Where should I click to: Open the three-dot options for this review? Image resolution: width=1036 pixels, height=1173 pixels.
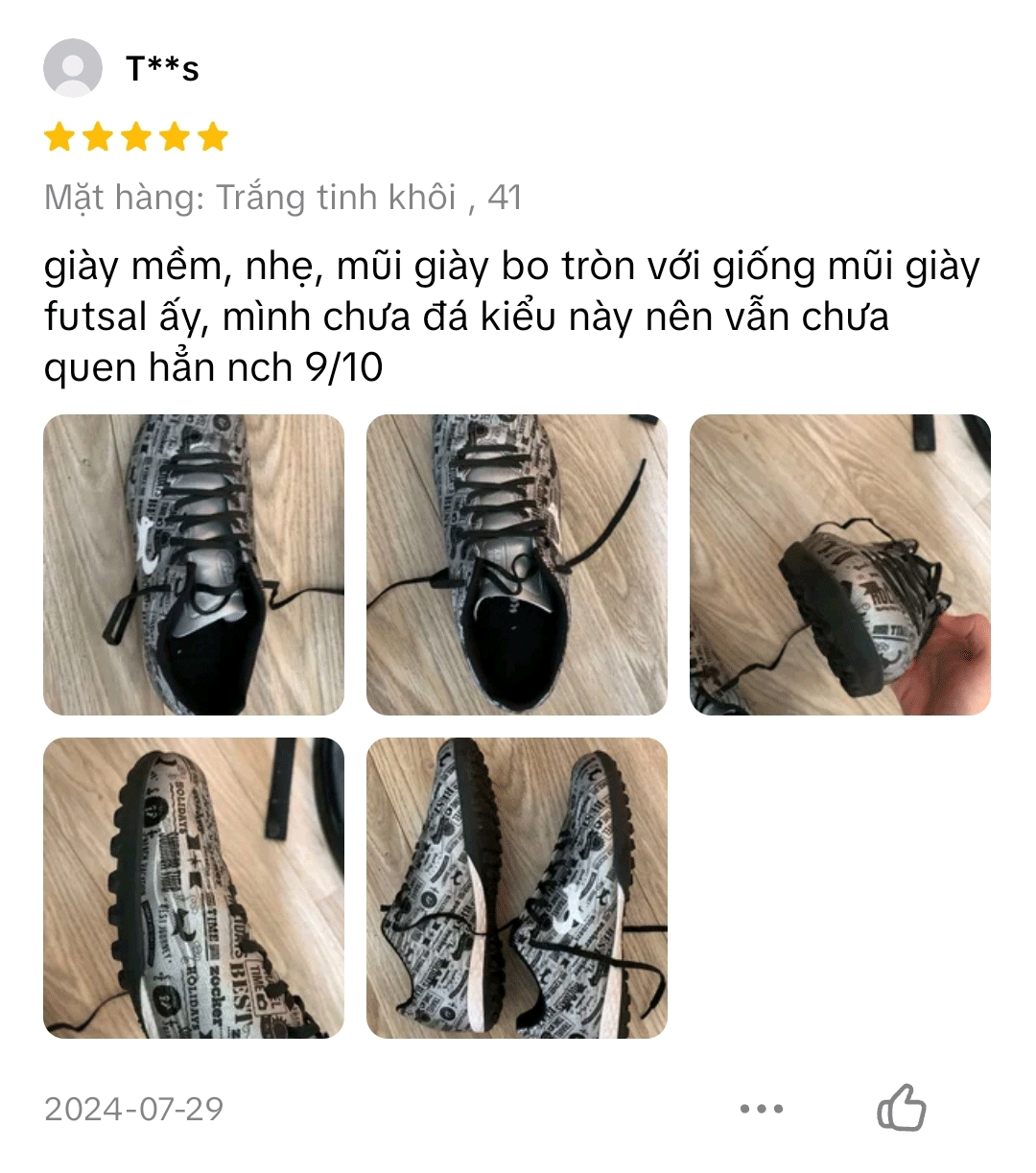coord(762,1109)
